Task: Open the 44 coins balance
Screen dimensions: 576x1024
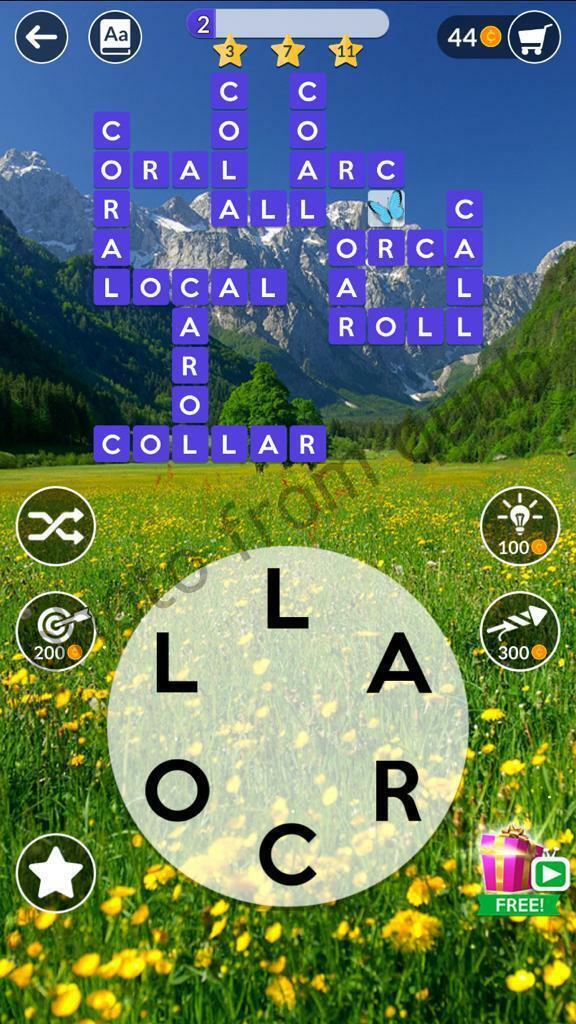Action: 473,37
